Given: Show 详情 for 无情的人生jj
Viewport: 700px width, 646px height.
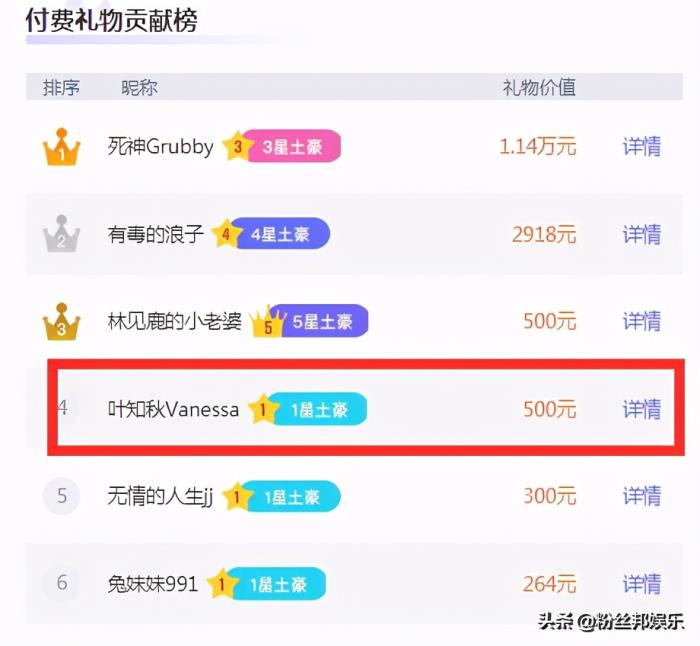Looking at the screenshot, I should coord(641,496).
